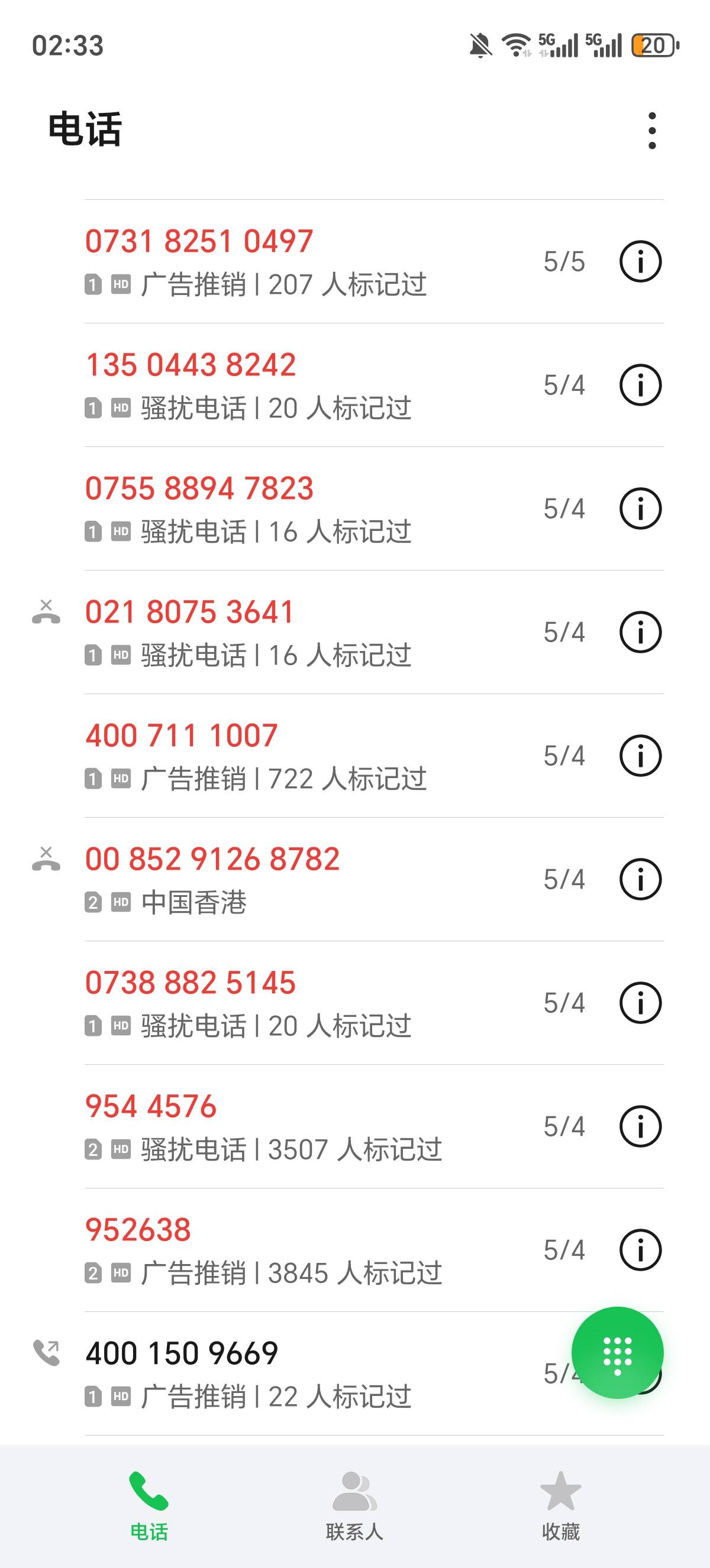Image resolution: width=710 pixels, height=1568 pixels.
Task: View info for 0731 8251 0497
Action: (x=640, y=261)
